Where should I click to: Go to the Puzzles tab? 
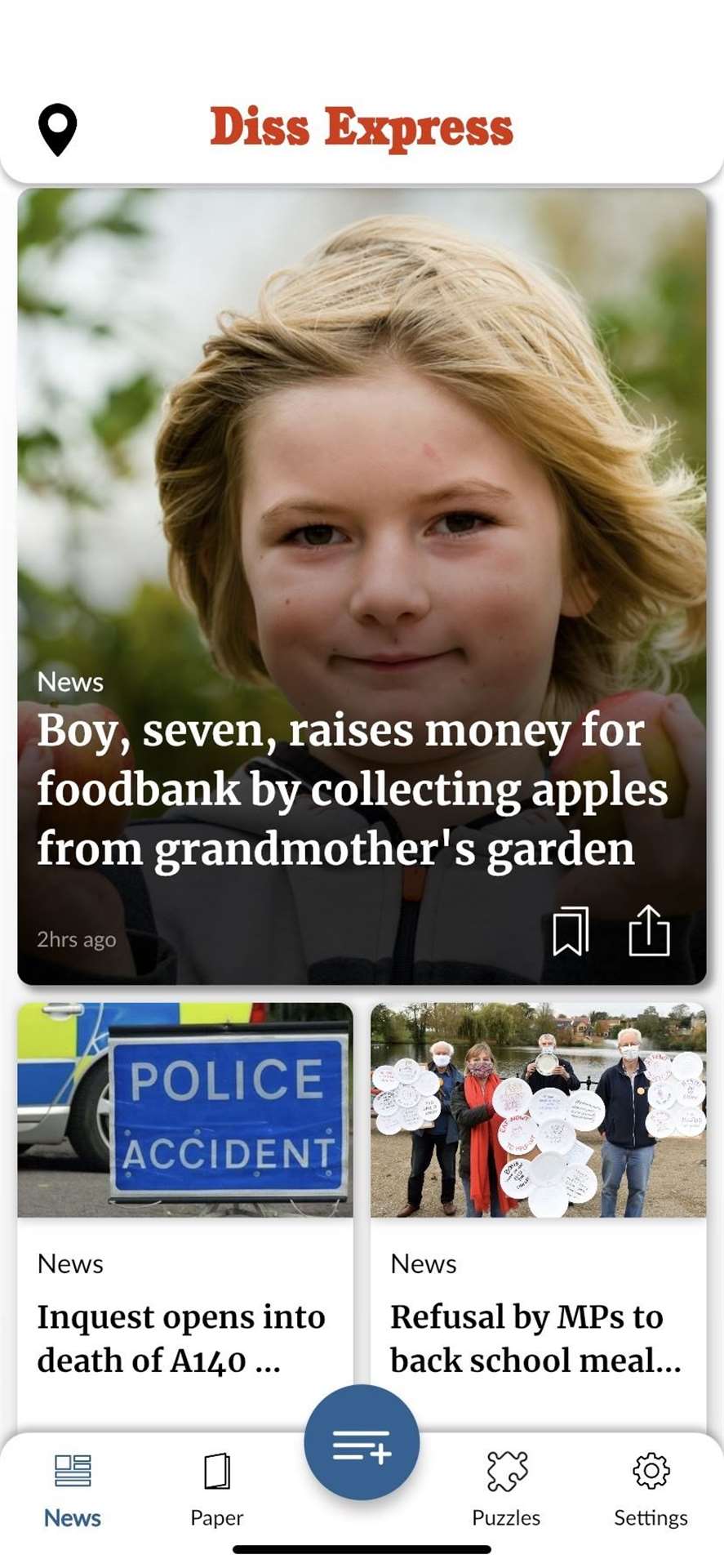tap(506, 1490)
